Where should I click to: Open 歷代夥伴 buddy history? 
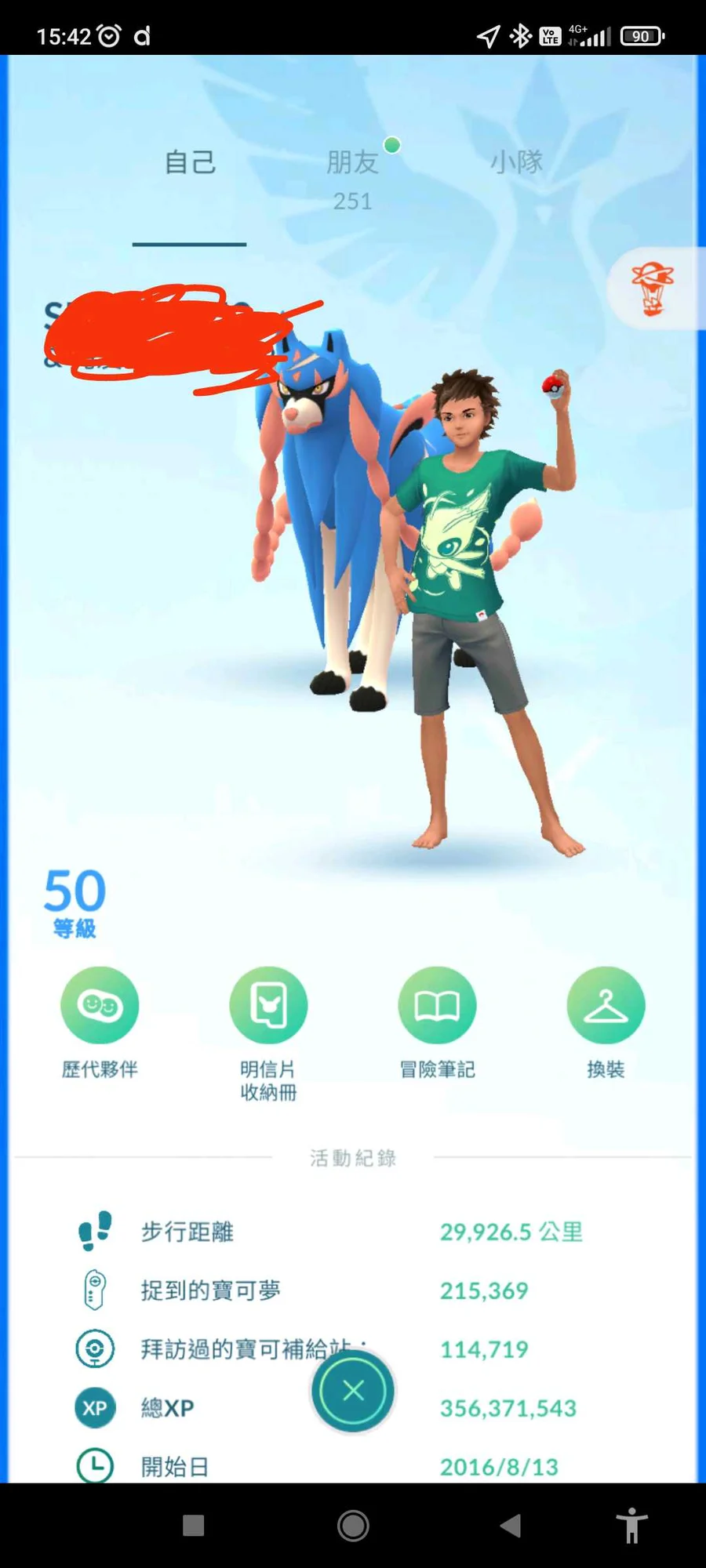coord(100,1006)
